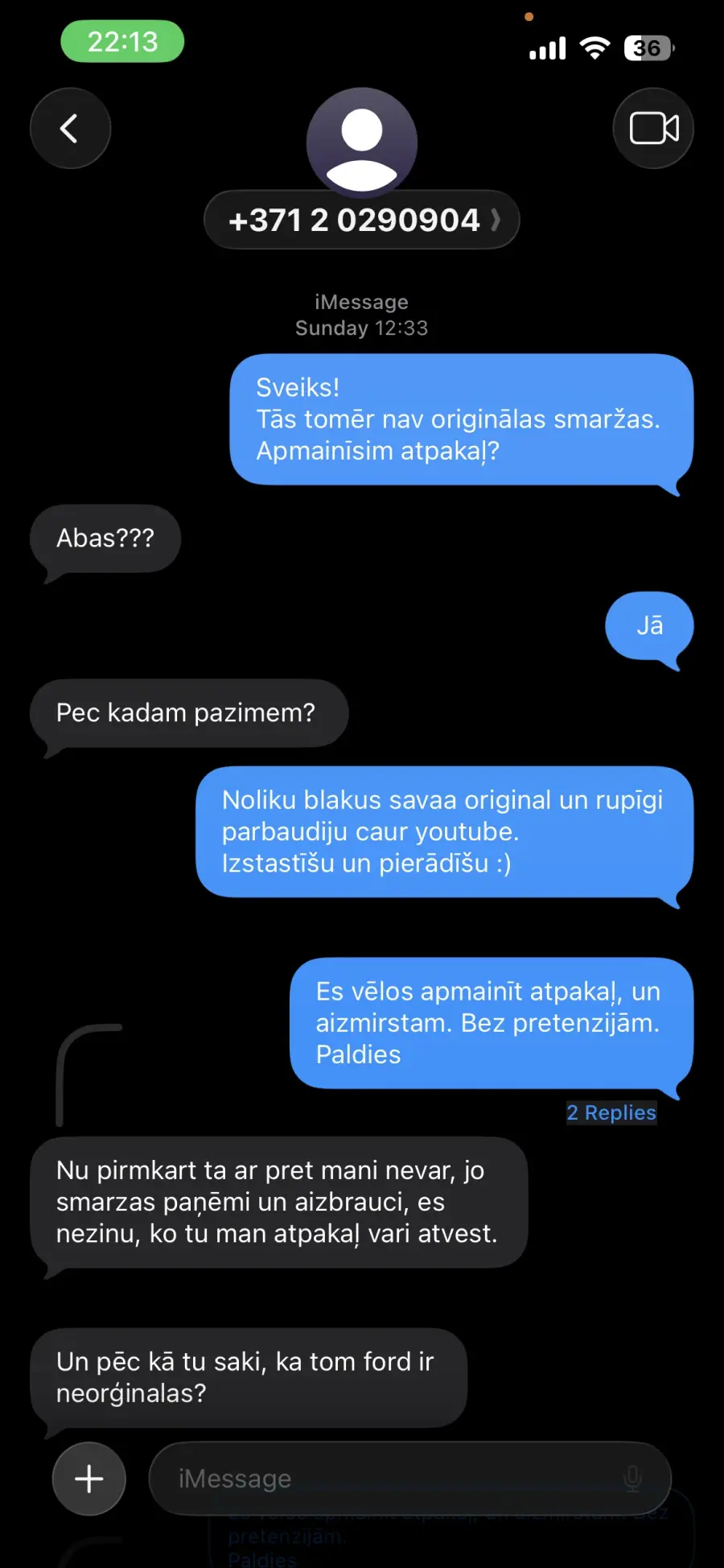Focus the iMessage text field
Viewport: 724px width, 1568px height.
click(x=386, y=1479)
